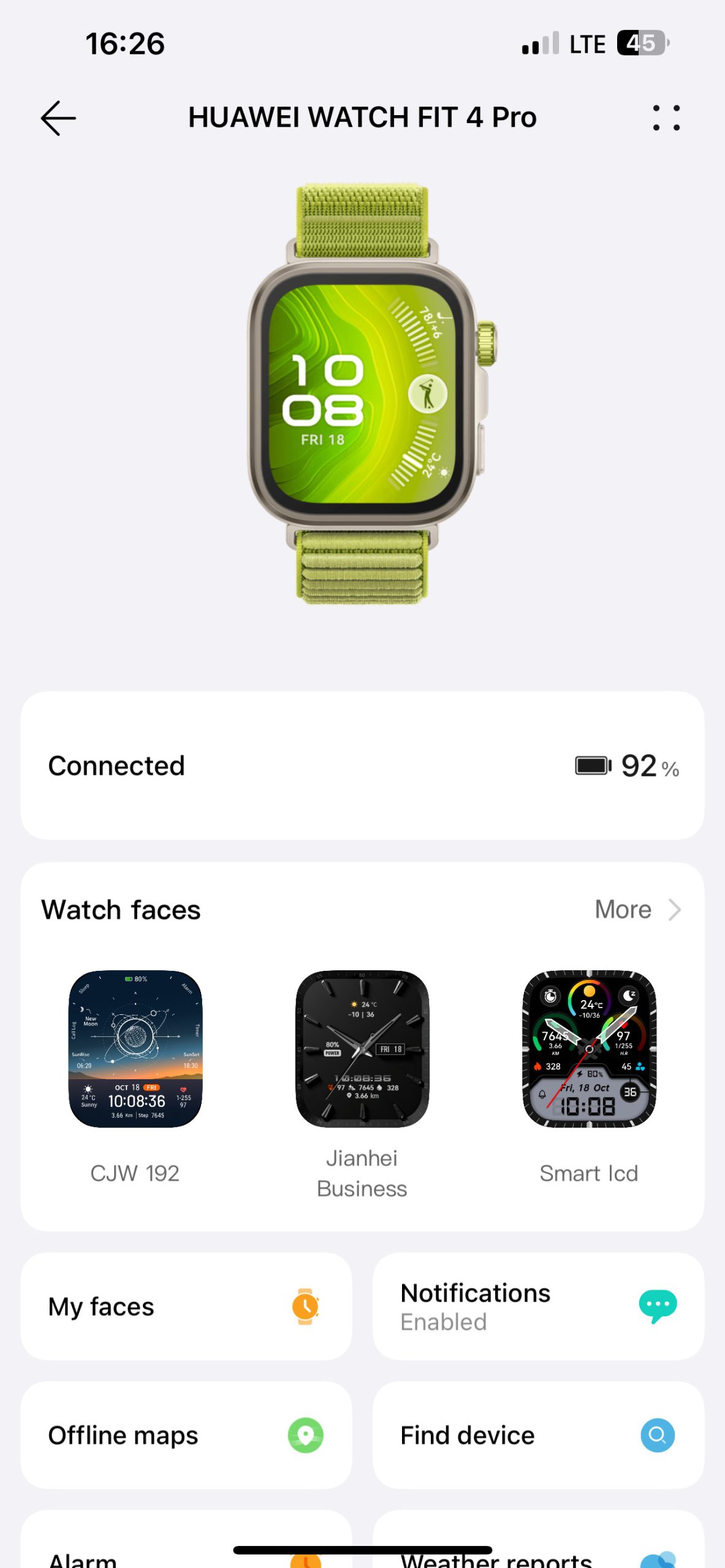Open the four-dot options menu

(666, 118)
